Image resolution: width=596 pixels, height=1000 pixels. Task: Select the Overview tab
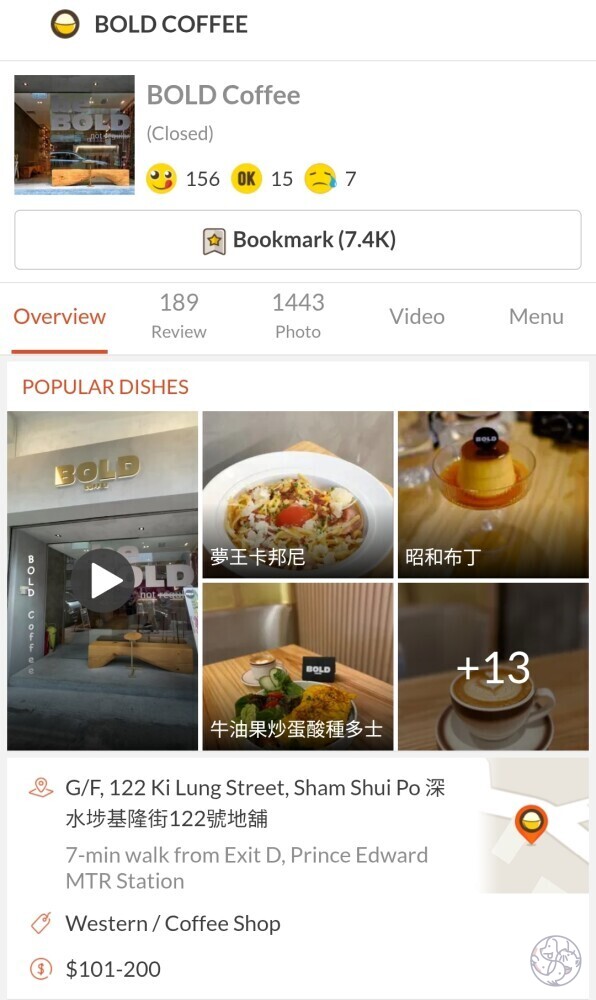60,317
